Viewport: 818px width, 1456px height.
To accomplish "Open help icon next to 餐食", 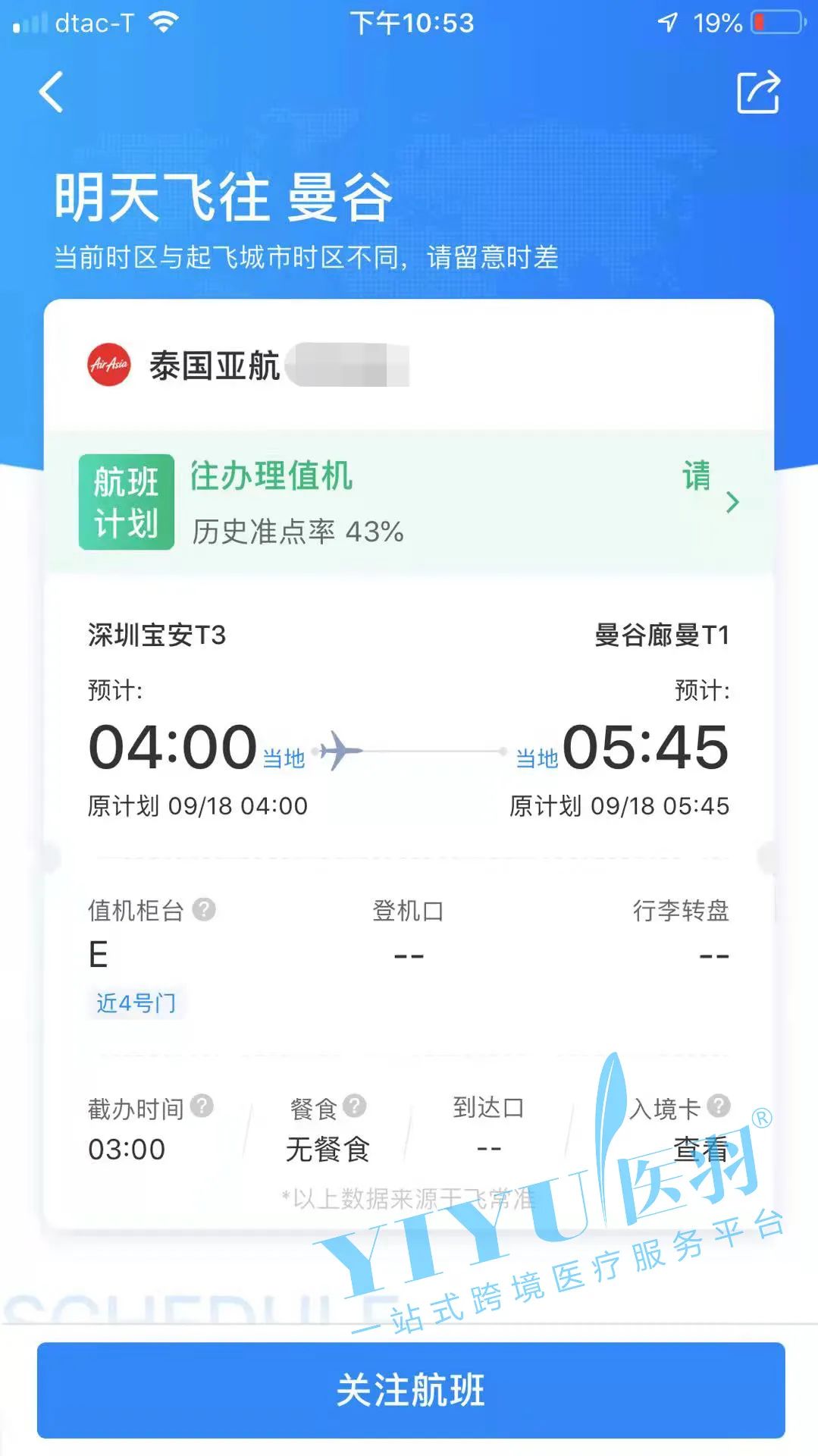I will point(354,1106).
